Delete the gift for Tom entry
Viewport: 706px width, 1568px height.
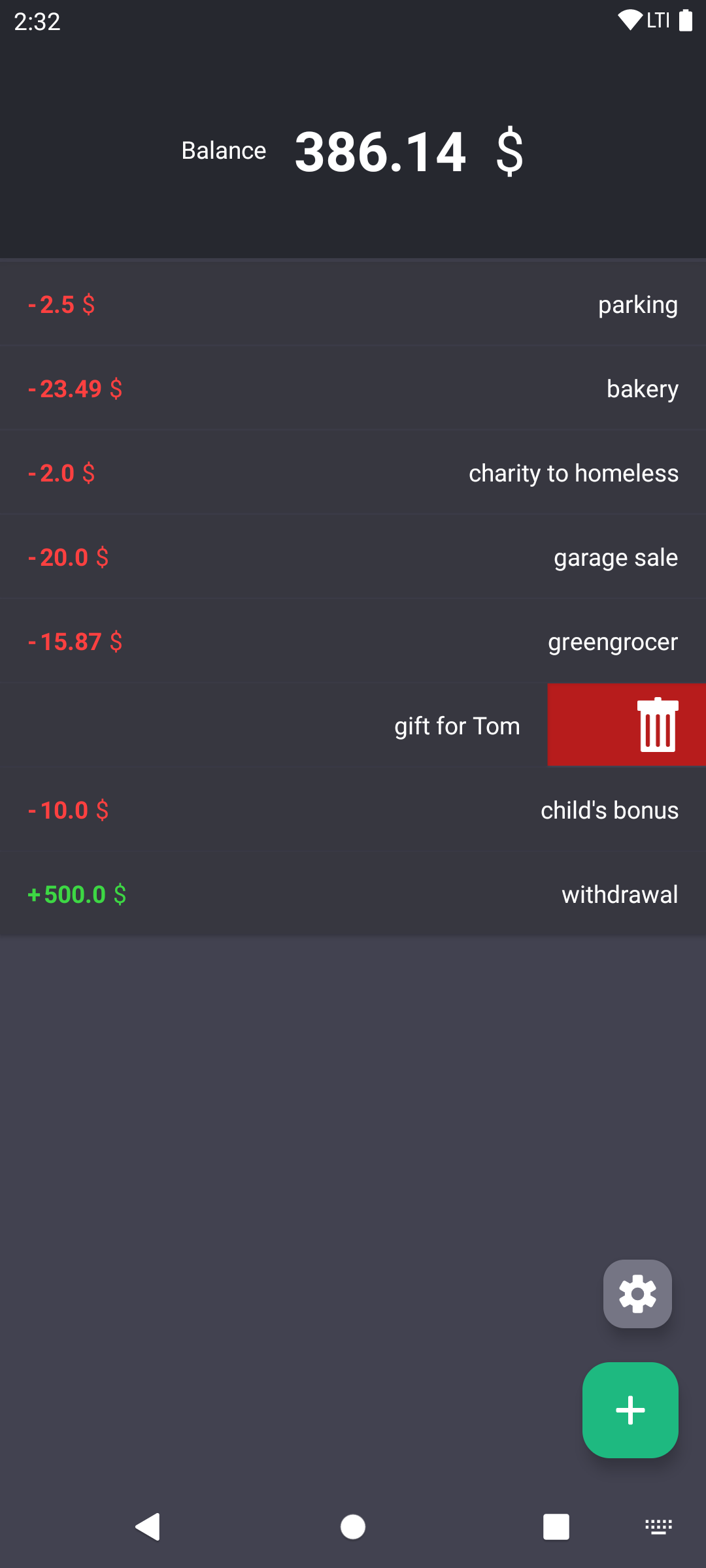point(657,725)
